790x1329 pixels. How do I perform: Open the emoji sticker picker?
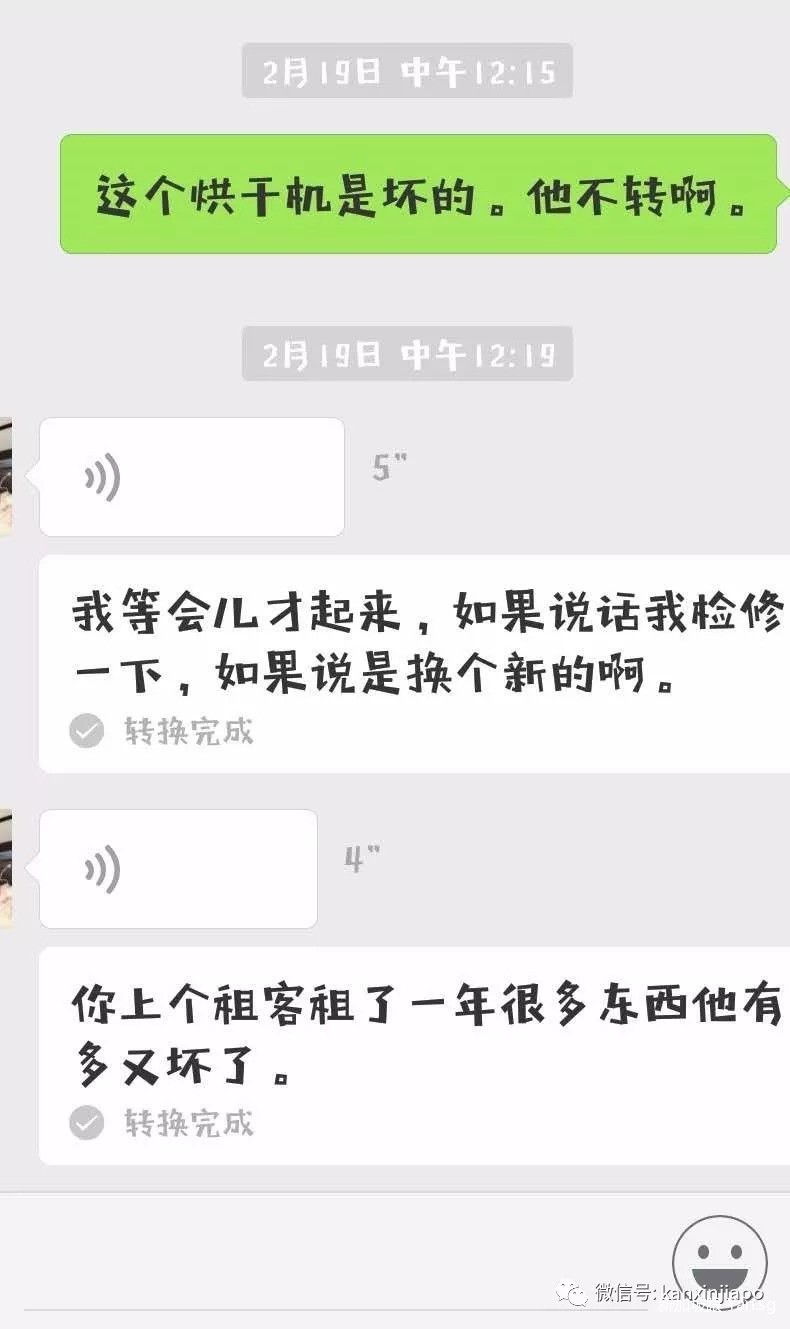tap(719, 1261)
